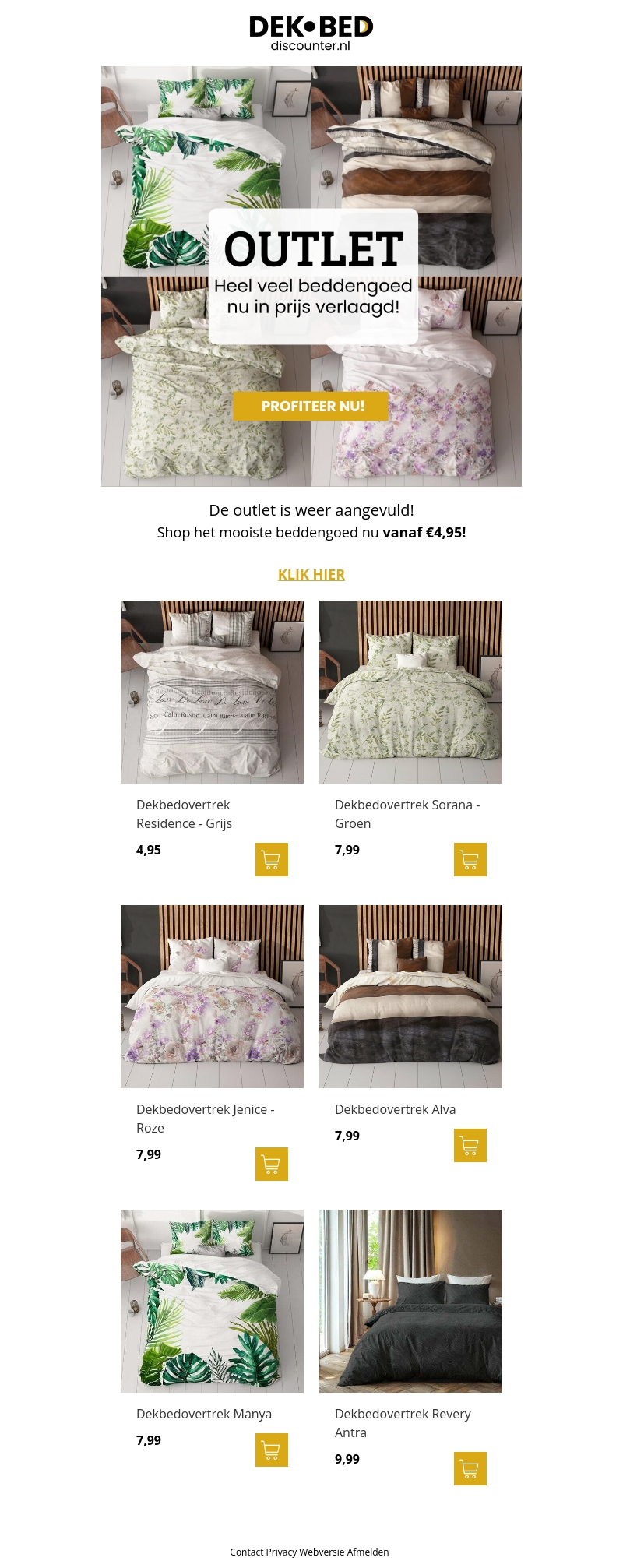Add Dekbedovertrek Sorana - Groen to cart
Image resolution: width=623 pixels, height=1568 pixels.
click(x=470, y=859)
